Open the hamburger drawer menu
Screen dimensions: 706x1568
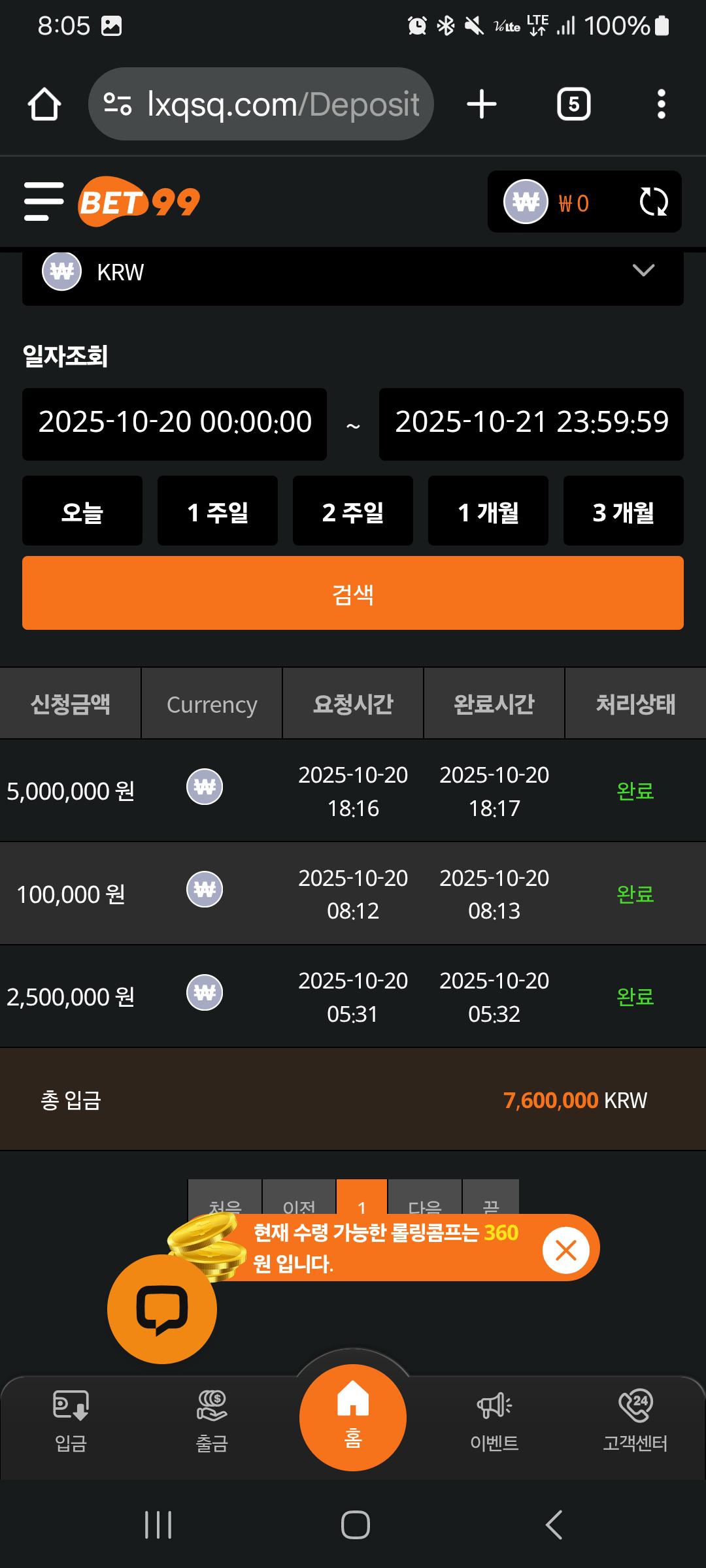coord(44,201)
